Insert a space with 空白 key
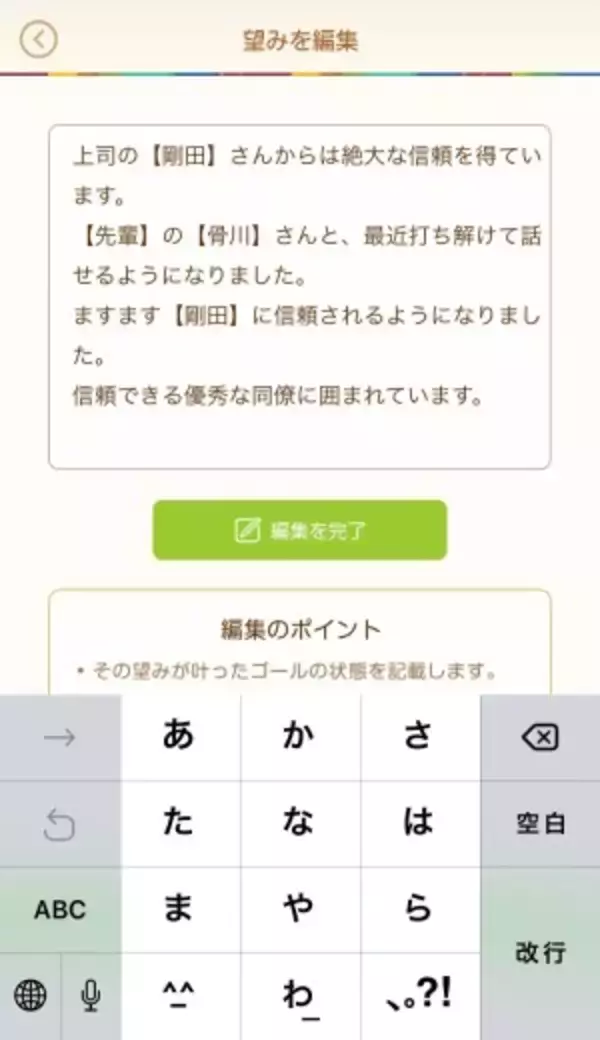The image size is (600, 1040). 540,823
